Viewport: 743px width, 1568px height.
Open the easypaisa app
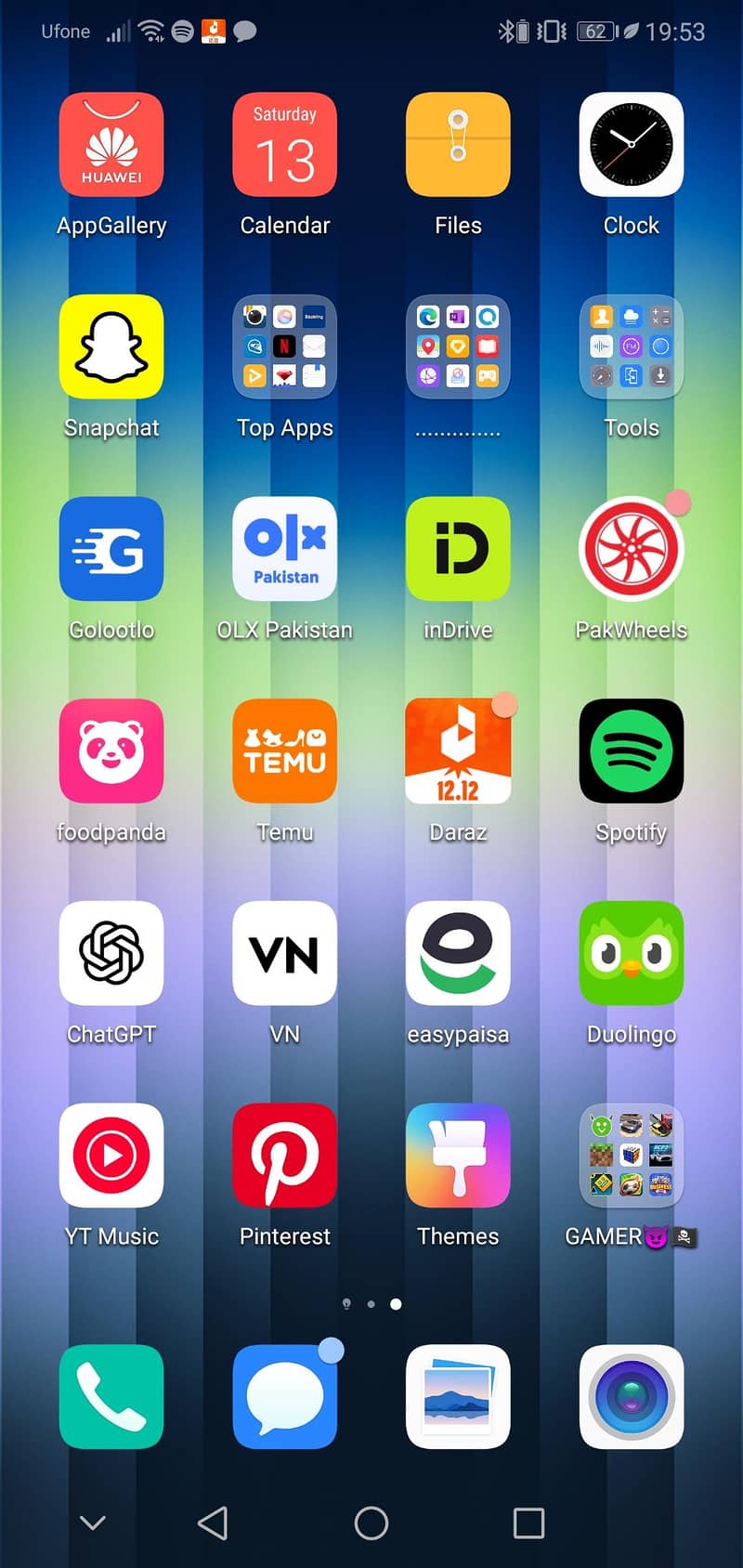pyautogui.click(x=458, y=953)
